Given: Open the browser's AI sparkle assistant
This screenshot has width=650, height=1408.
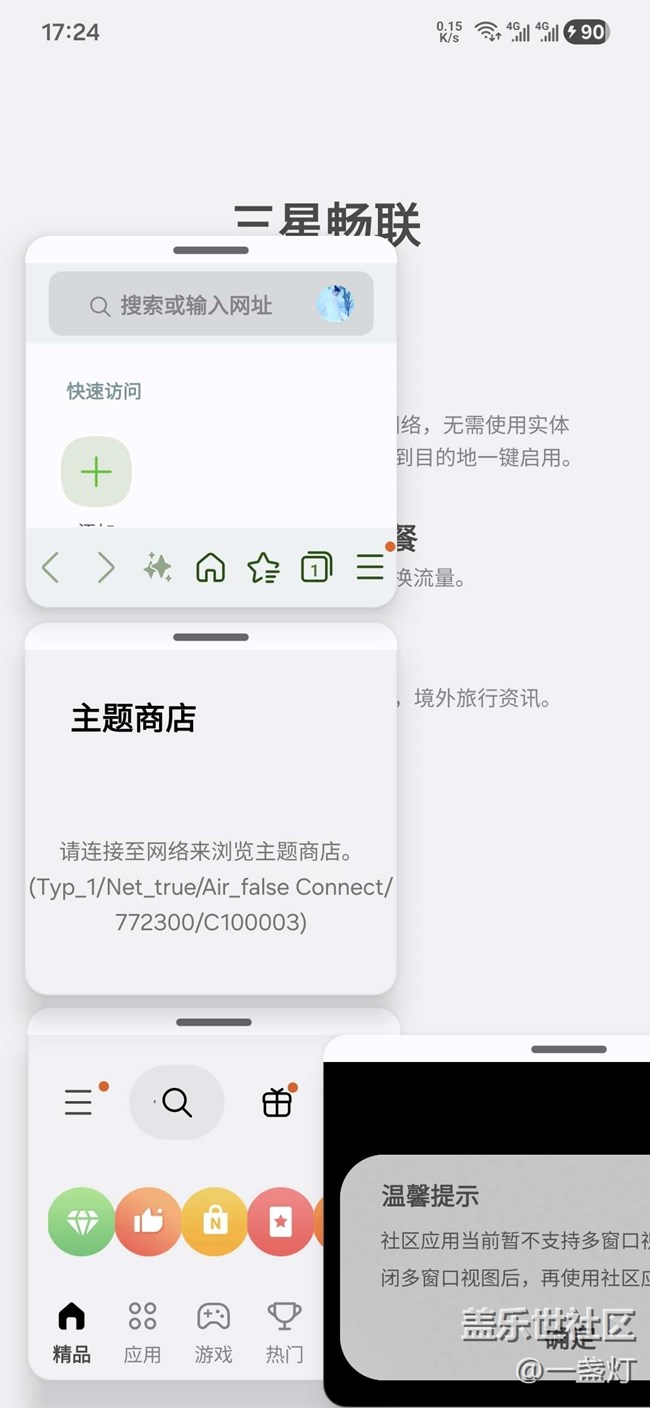Looking at the screenshot, I should pyautogui.click(x=158, y=568).
